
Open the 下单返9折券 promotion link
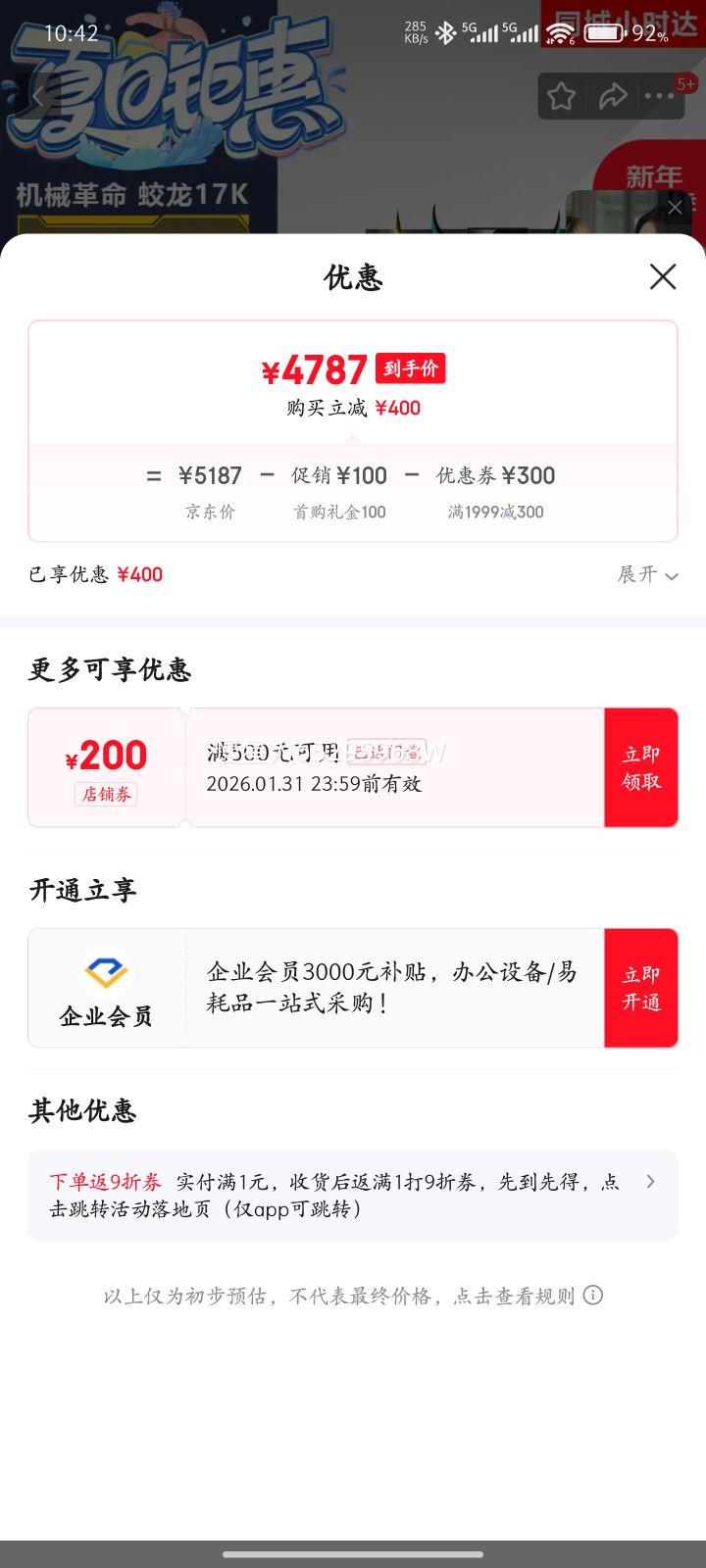click(102, 1182)
